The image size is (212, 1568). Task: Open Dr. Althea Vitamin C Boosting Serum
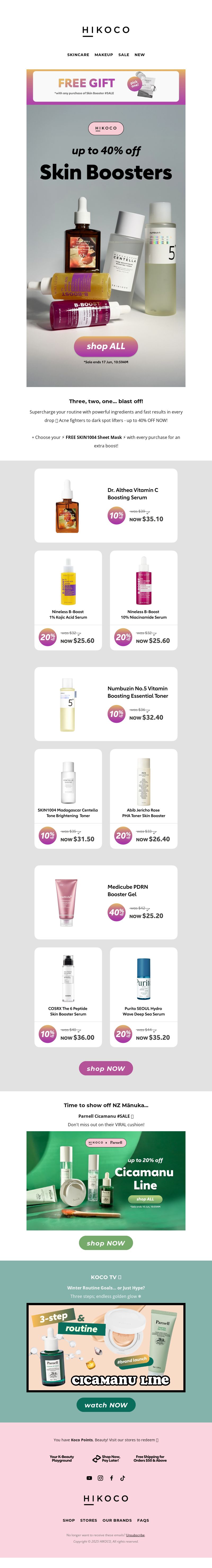click(x=105, y=505)
